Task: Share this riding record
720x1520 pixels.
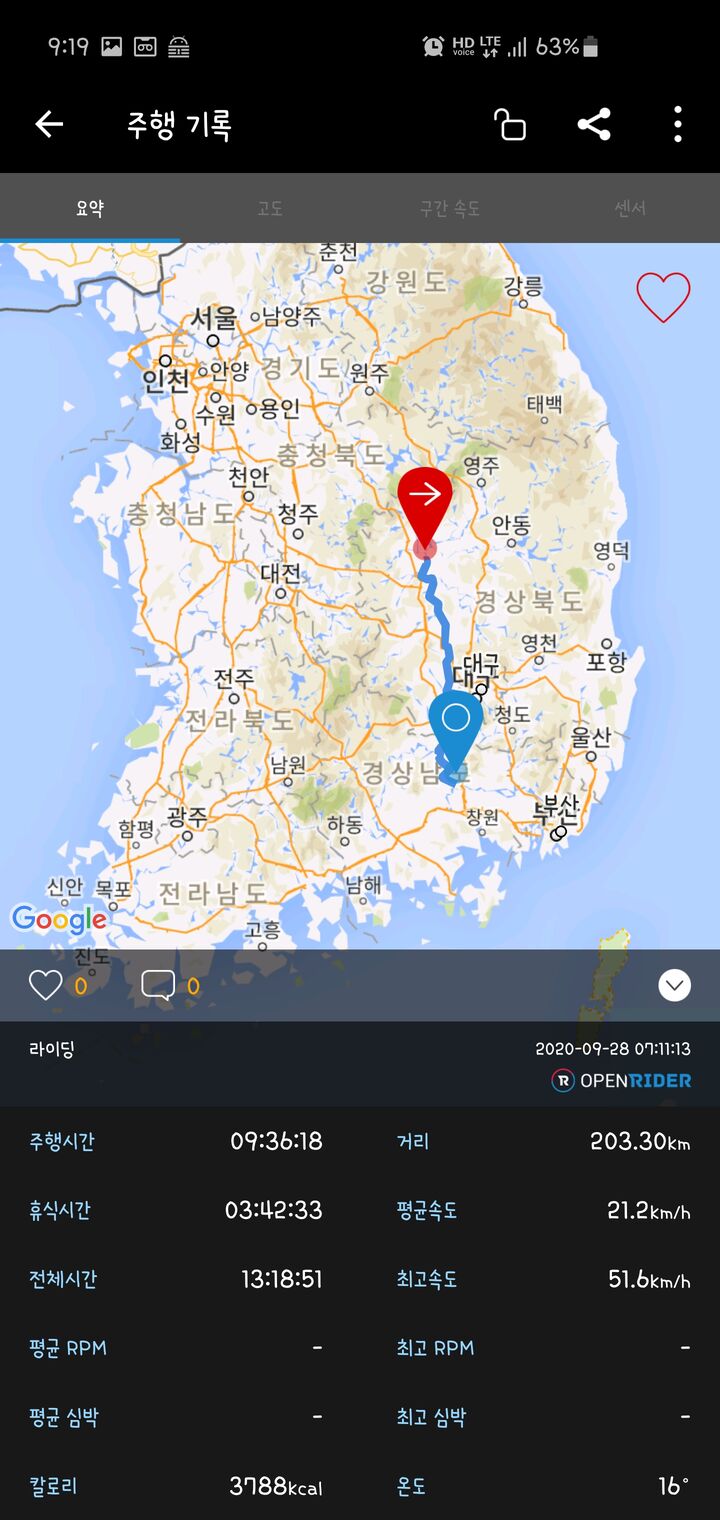Action: 594,124
